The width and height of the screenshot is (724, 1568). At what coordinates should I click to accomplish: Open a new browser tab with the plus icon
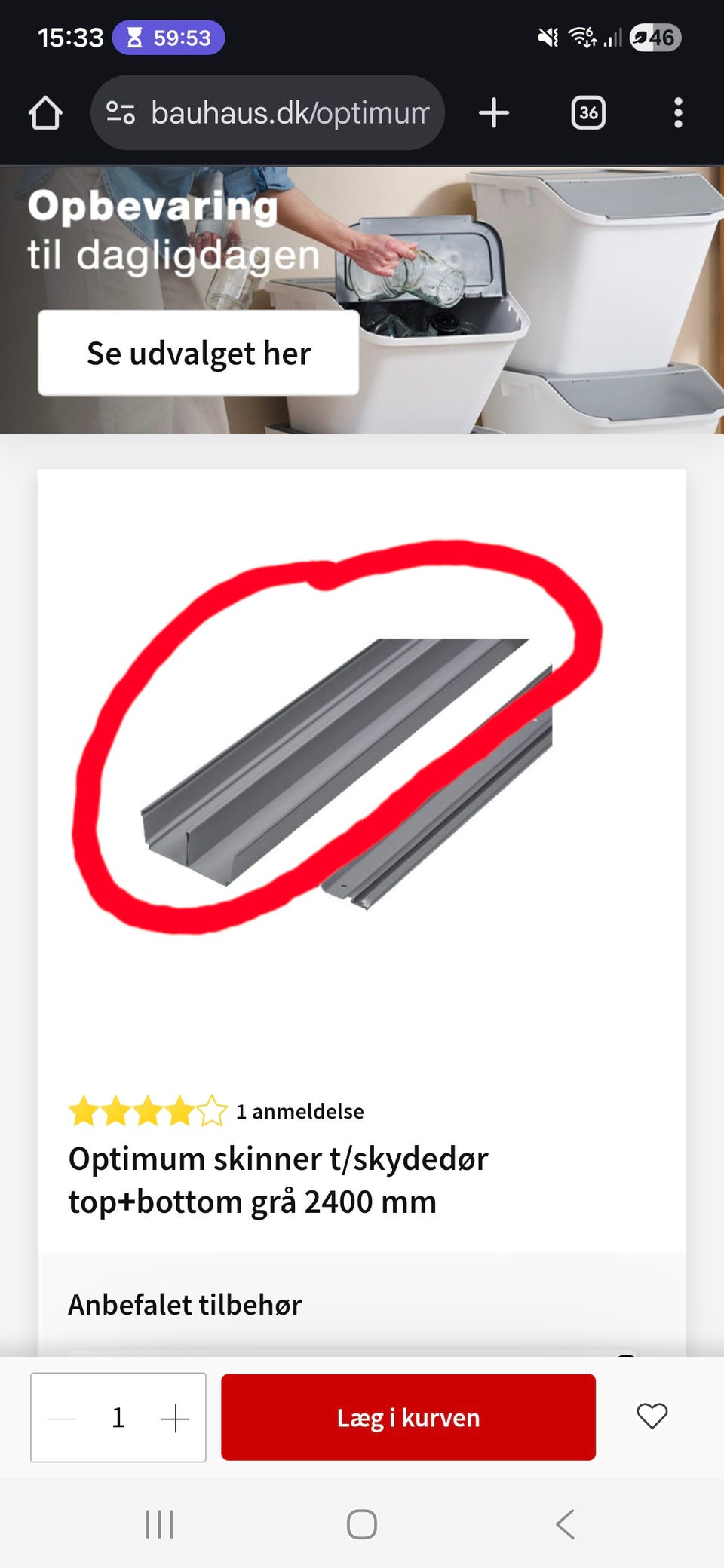click(x=493, y=112)
